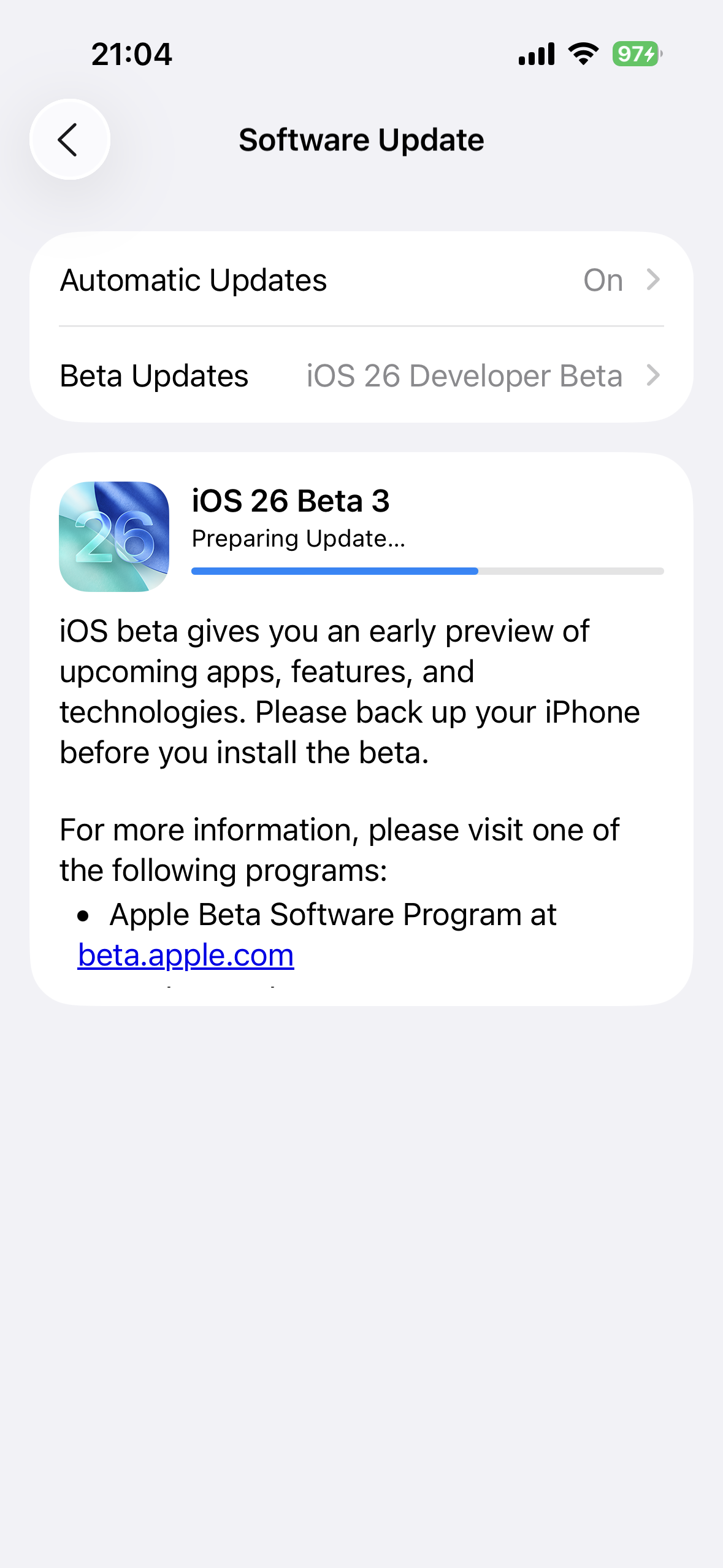Open Automatic Updates settings

361,280
